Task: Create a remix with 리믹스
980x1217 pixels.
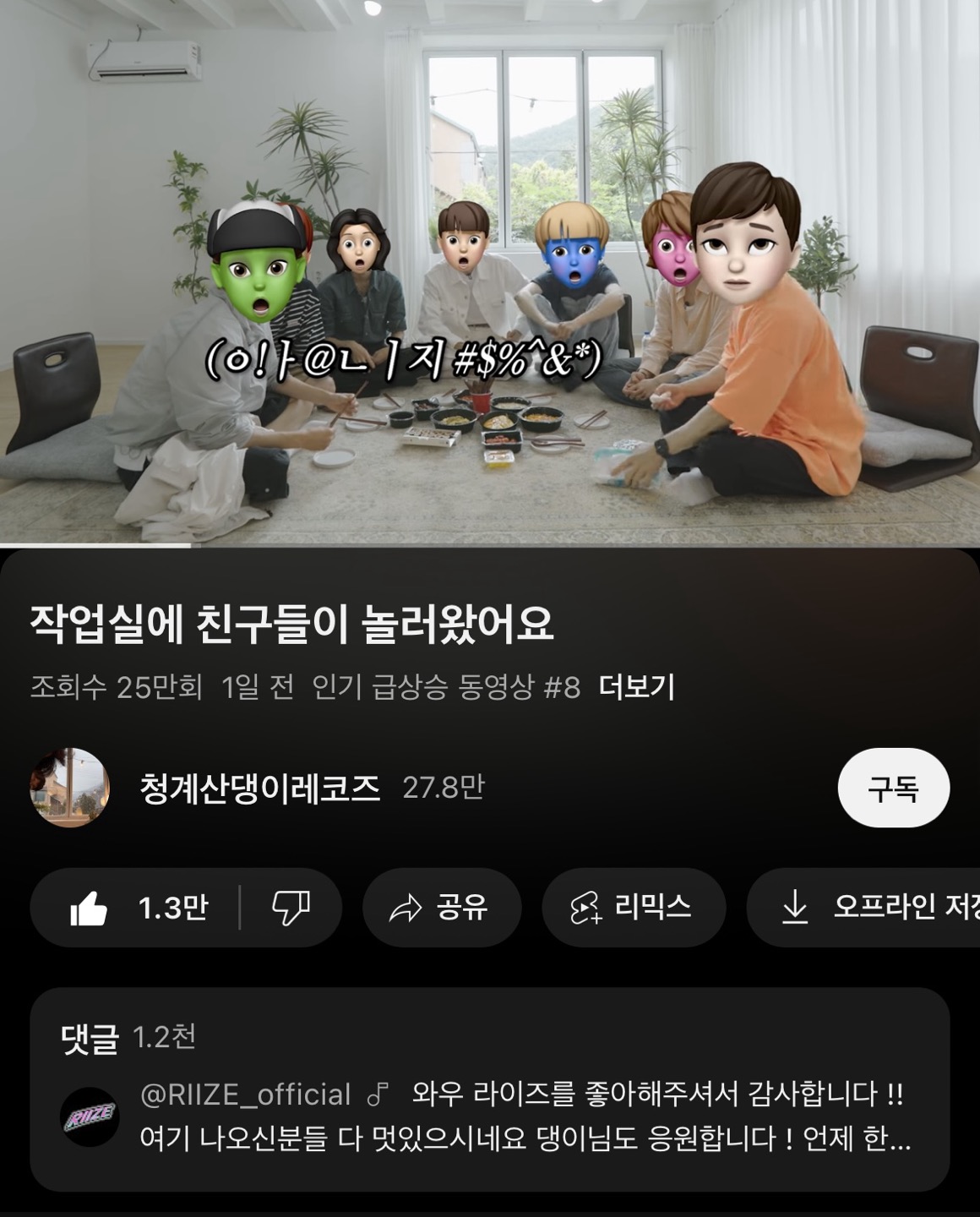Action: pos(634,909)
